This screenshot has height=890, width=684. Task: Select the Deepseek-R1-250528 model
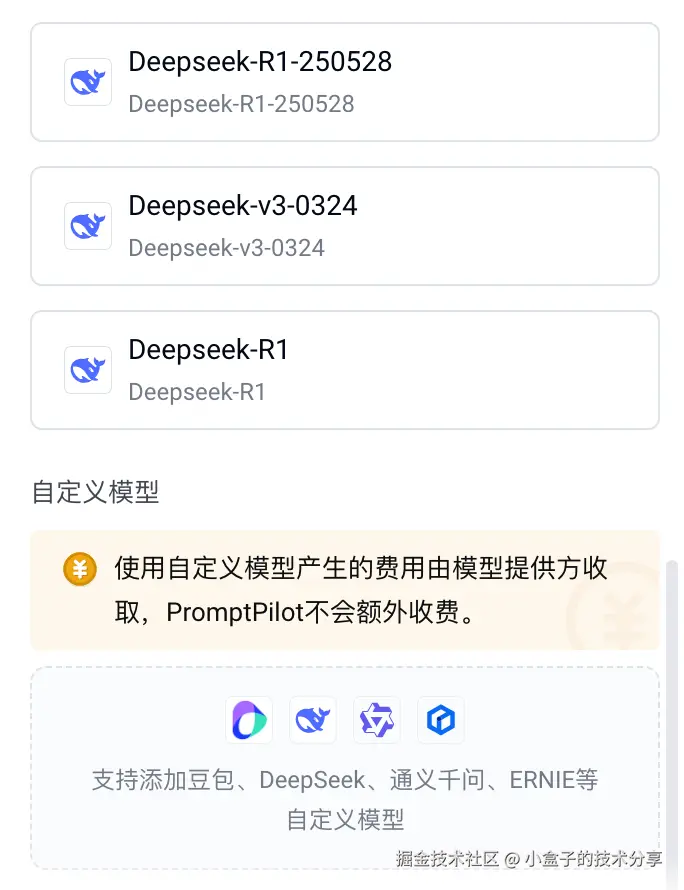(x=345, y=82)
